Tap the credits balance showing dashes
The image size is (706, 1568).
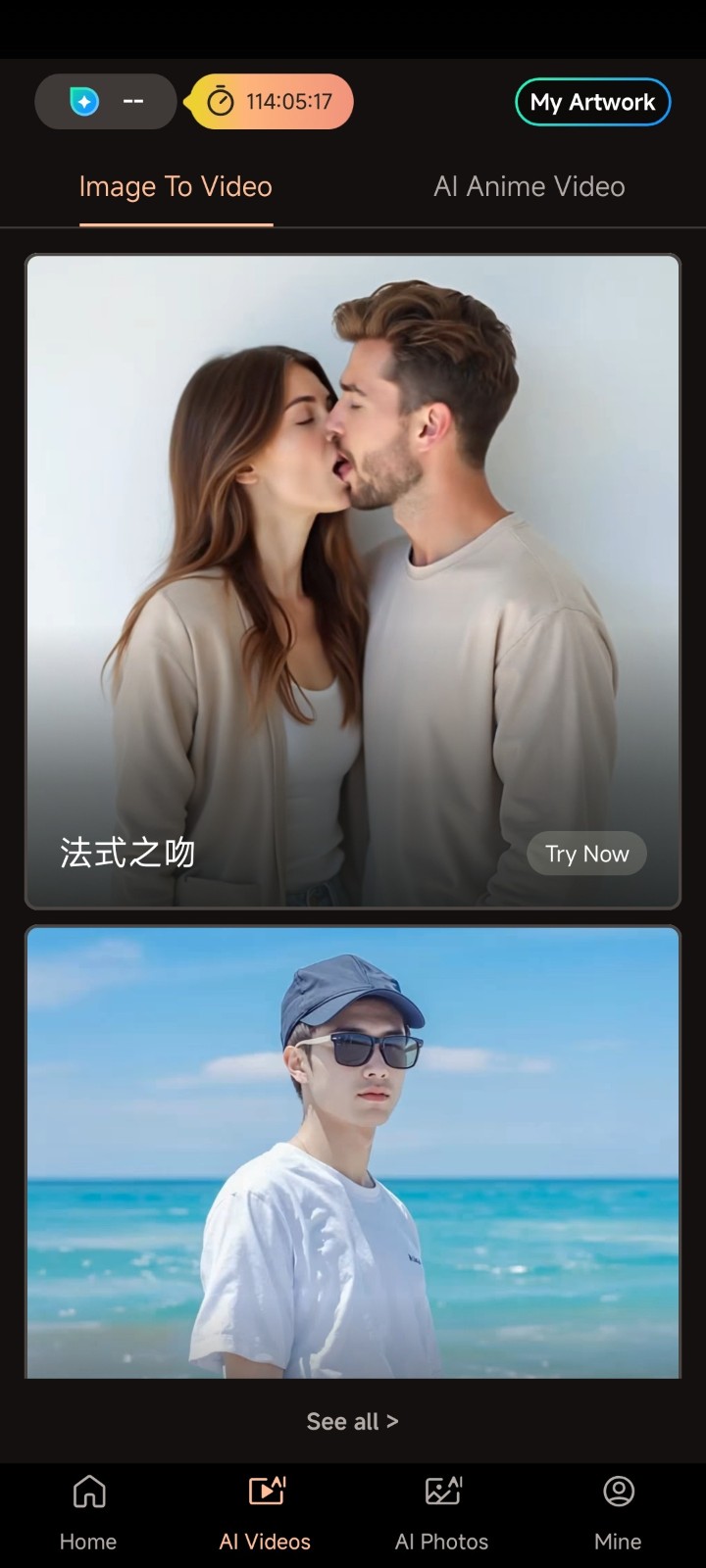coord(133,101)
